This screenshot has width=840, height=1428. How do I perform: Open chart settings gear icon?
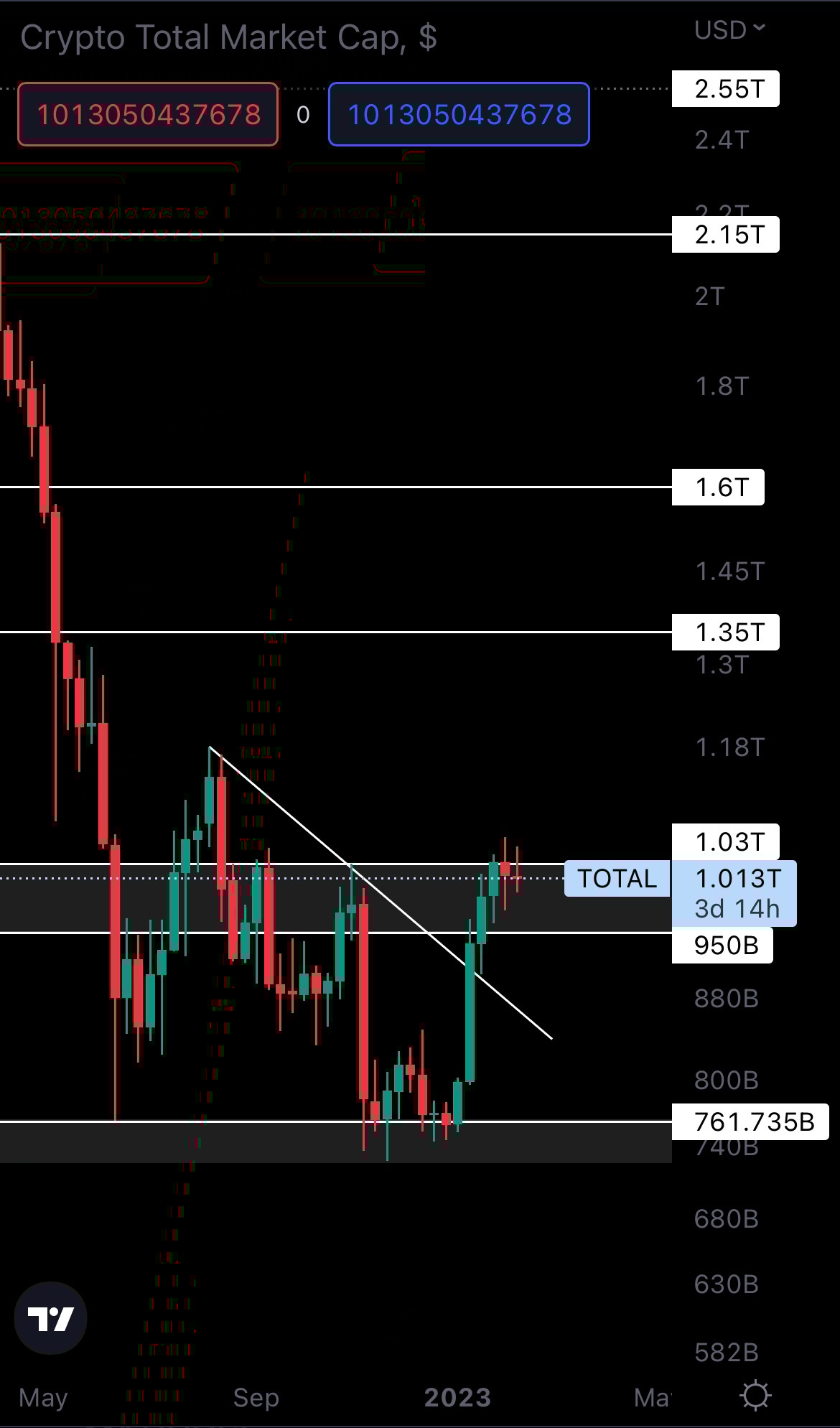pyautogui.click(x=755, y=1396)
